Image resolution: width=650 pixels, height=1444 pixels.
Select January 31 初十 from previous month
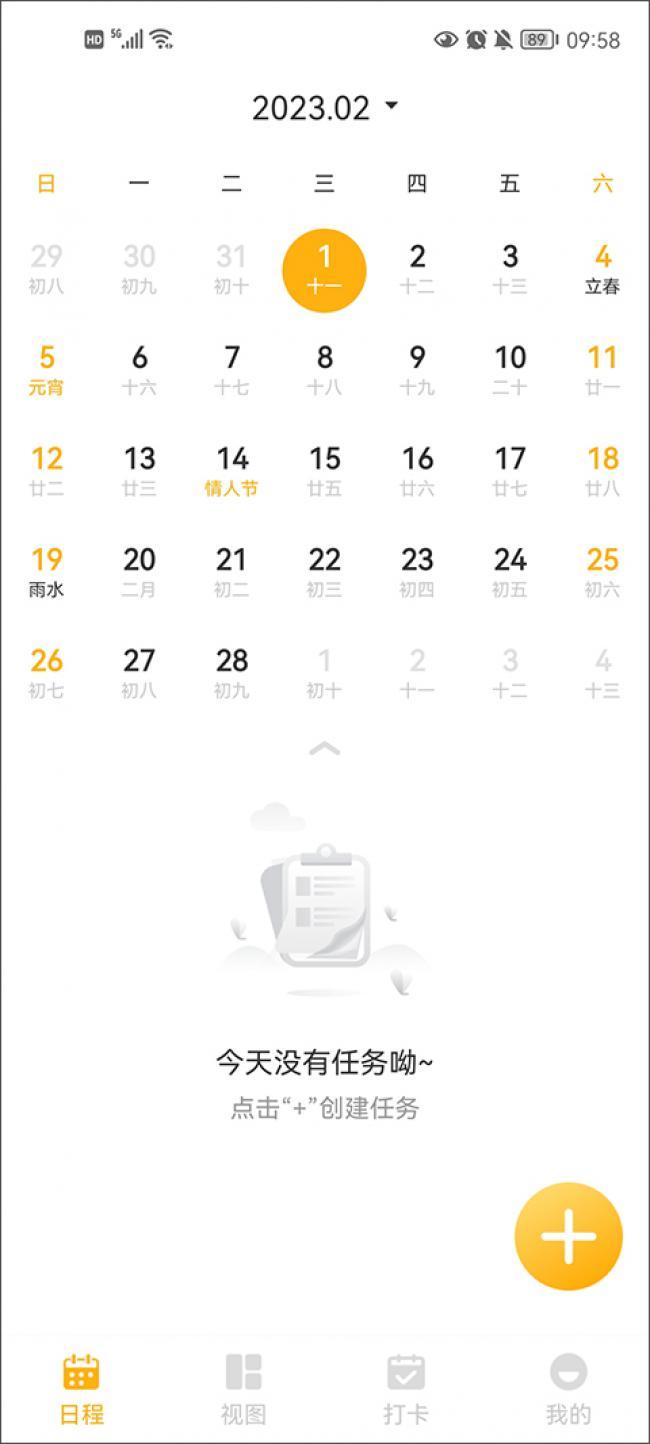[x=232, y=269]
